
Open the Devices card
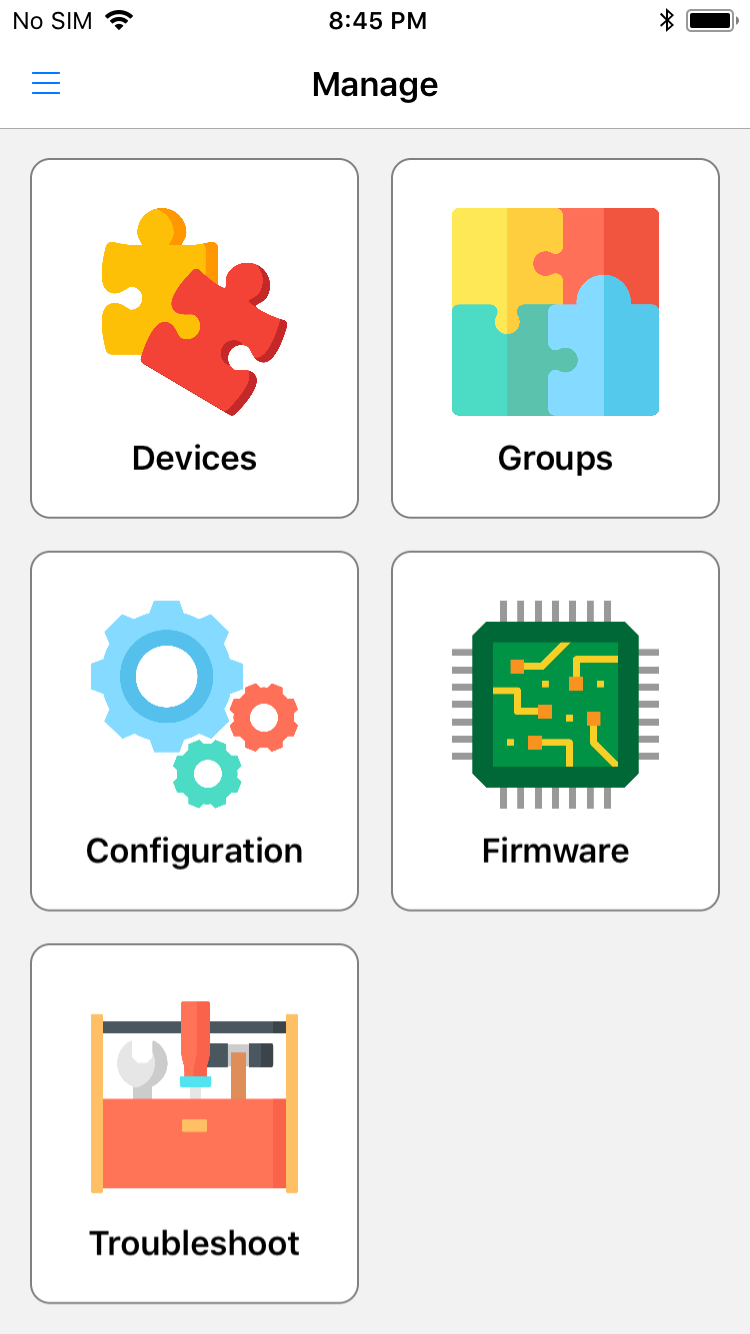coord(194,338)
